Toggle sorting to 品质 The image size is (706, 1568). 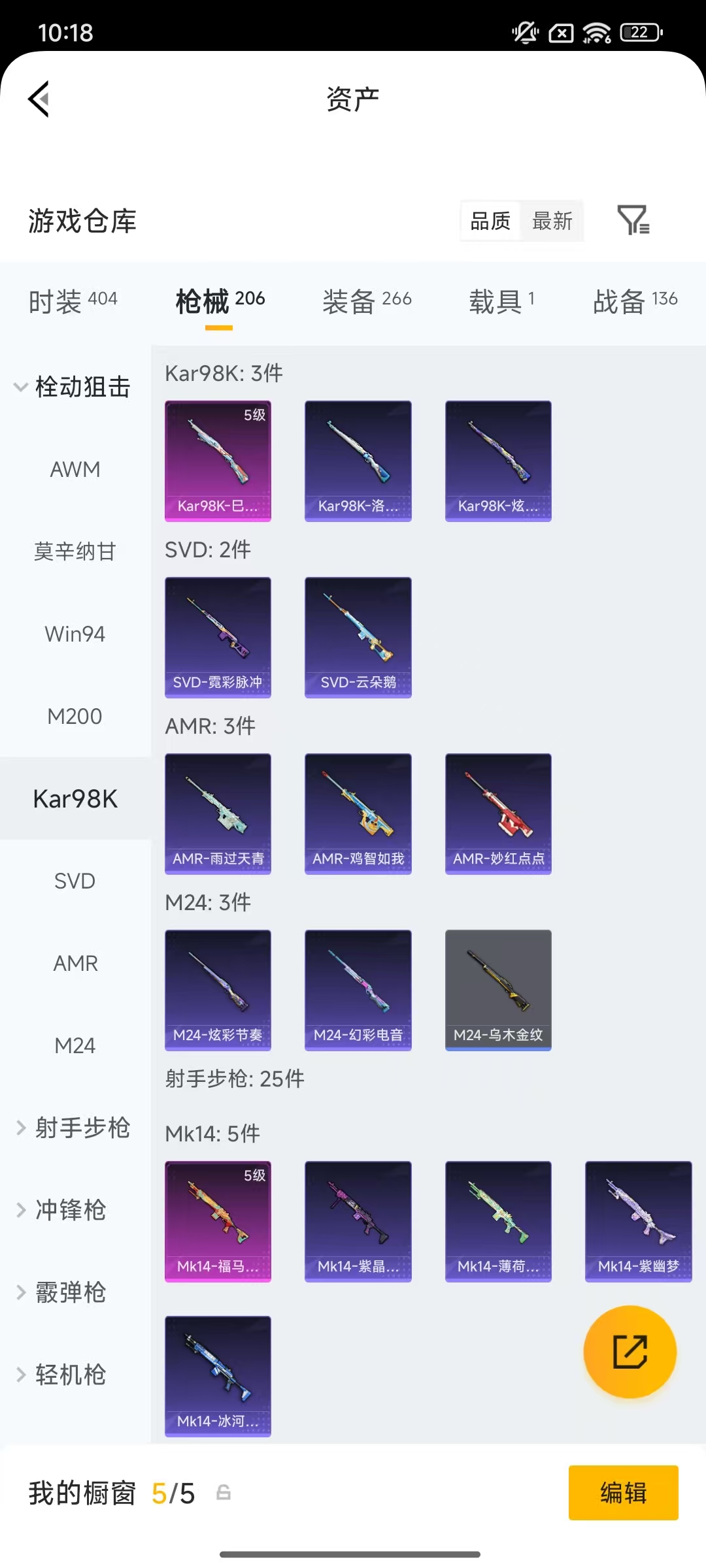click(x=489, y=221)
